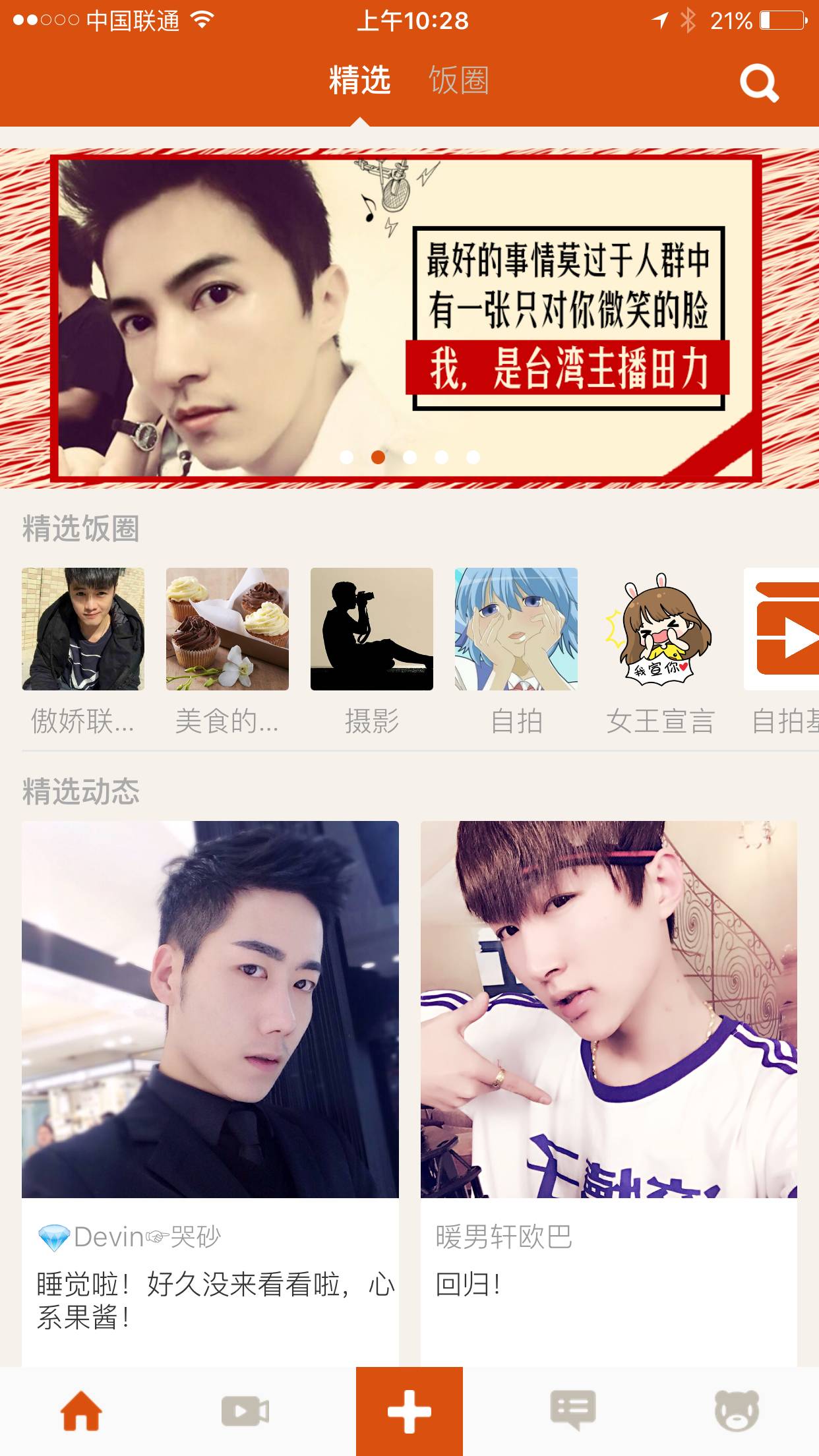This screenshot has width=819, height=1456.
Task: Open the video tab in bottom bar
Action: 245,1411
